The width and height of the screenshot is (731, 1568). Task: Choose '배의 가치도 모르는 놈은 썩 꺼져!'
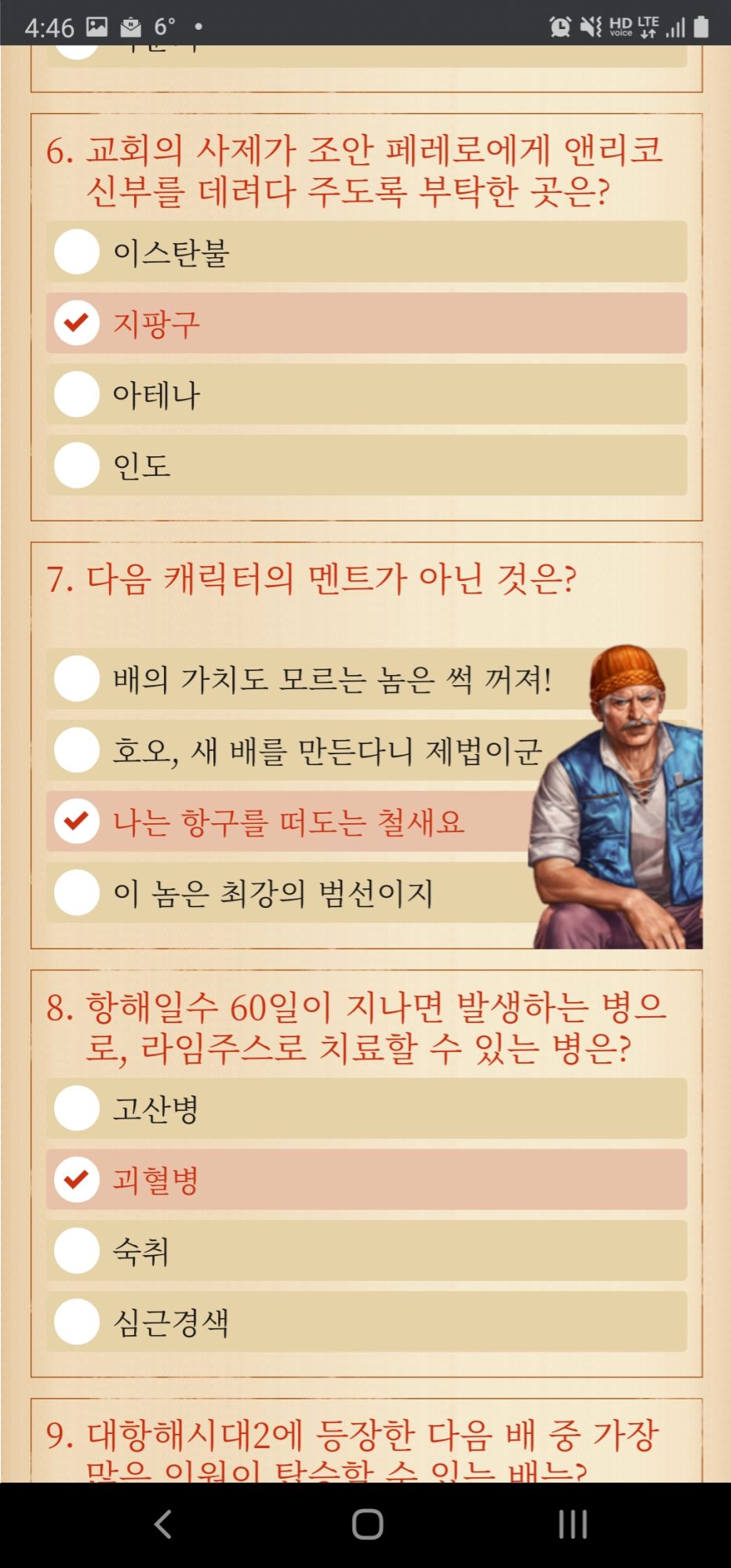(366, 678)
